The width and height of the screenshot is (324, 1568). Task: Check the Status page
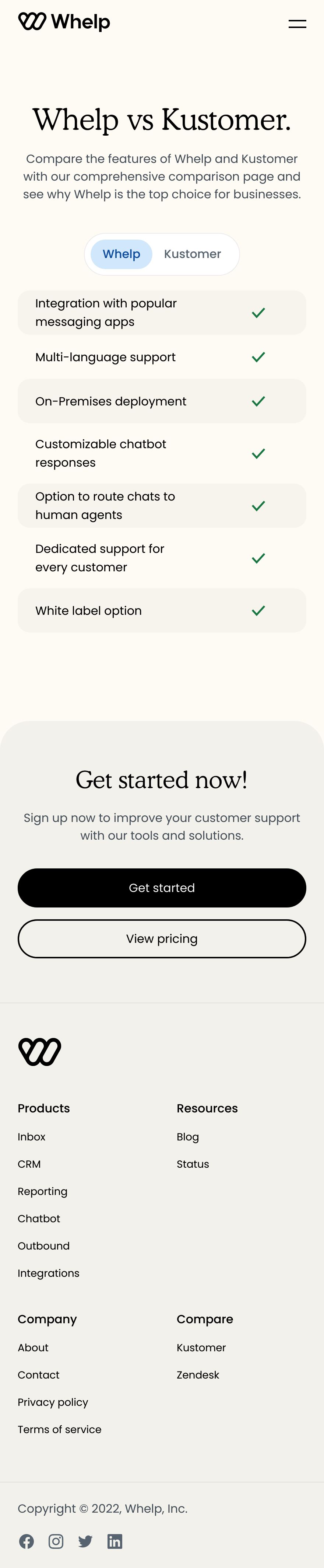193,1164
